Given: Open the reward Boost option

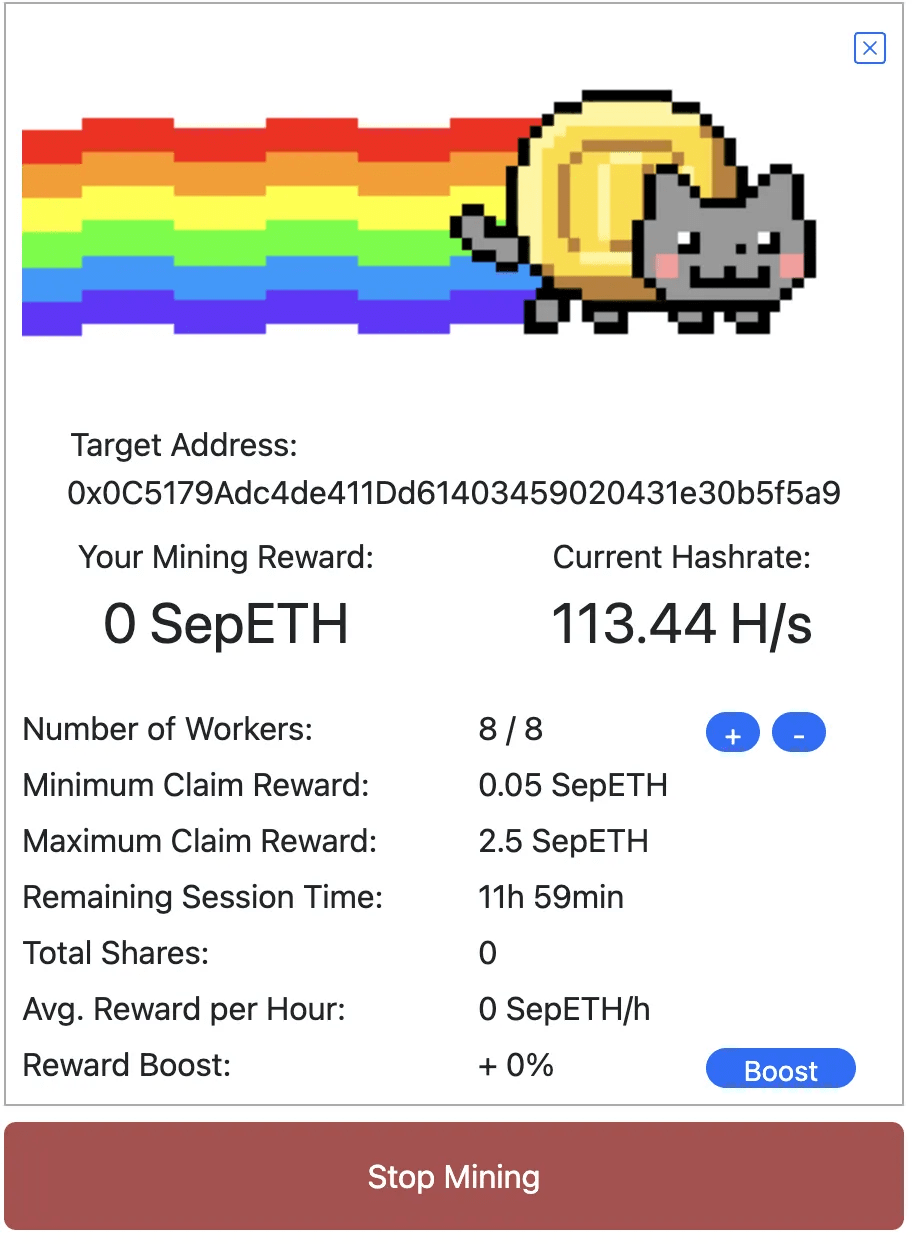Looking at the screenshot, I should [780, 1069].
